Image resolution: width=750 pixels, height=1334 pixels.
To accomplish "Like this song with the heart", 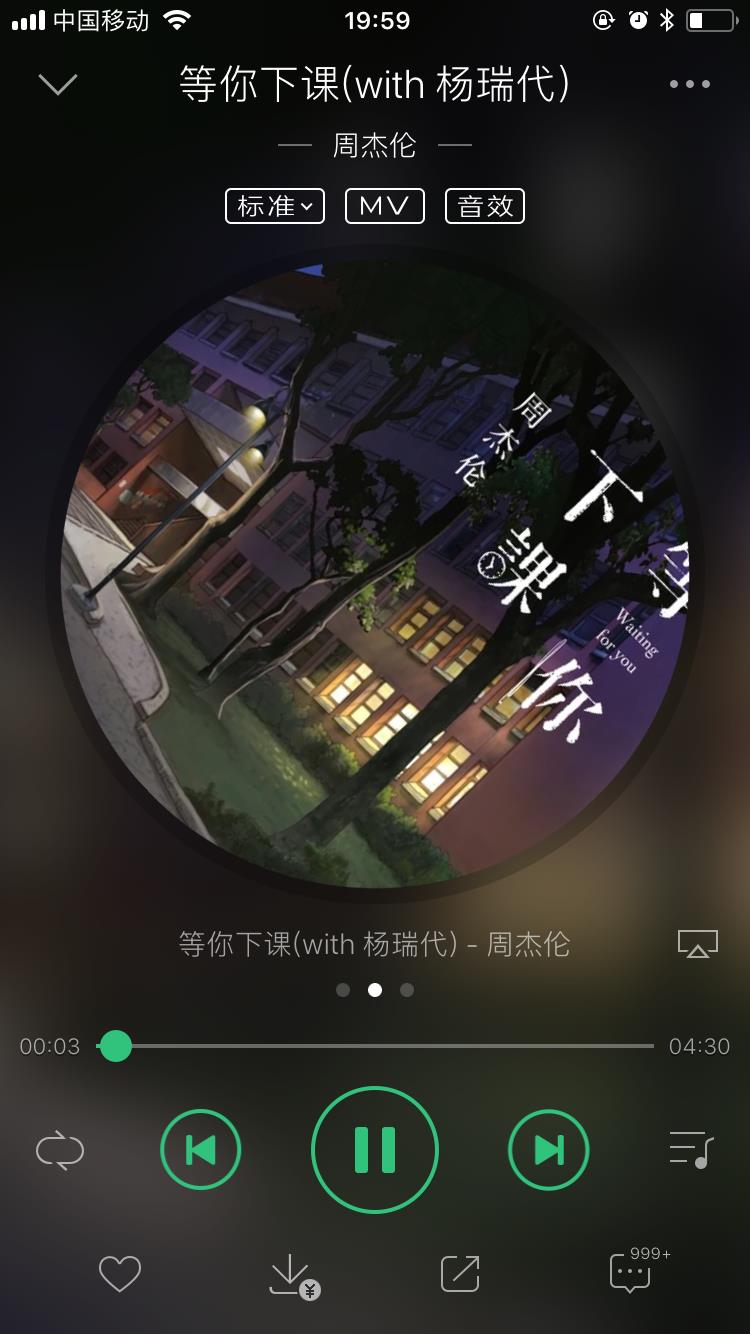I will 120,1274.
